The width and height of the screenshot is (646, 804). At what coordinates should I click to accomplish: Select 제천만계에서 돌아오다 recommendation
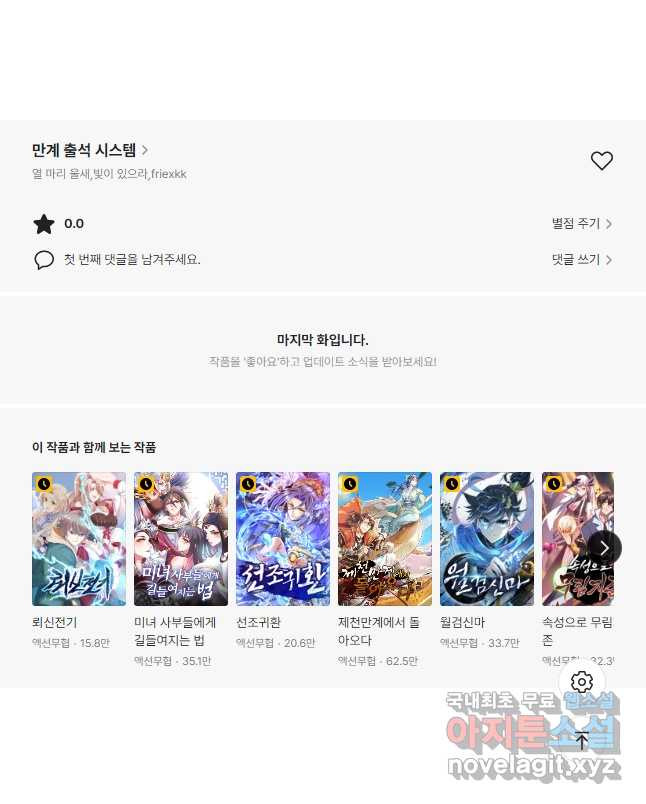tap(385, 539)
